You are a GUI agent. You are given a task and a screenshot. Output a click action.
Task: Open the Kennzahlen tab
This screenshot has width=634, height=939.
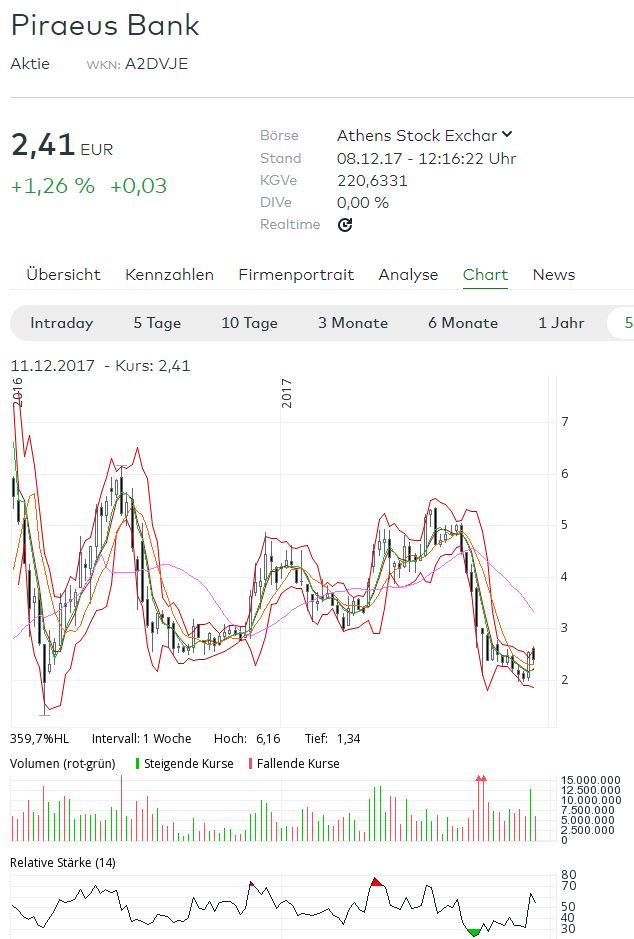tap(169, 275)
